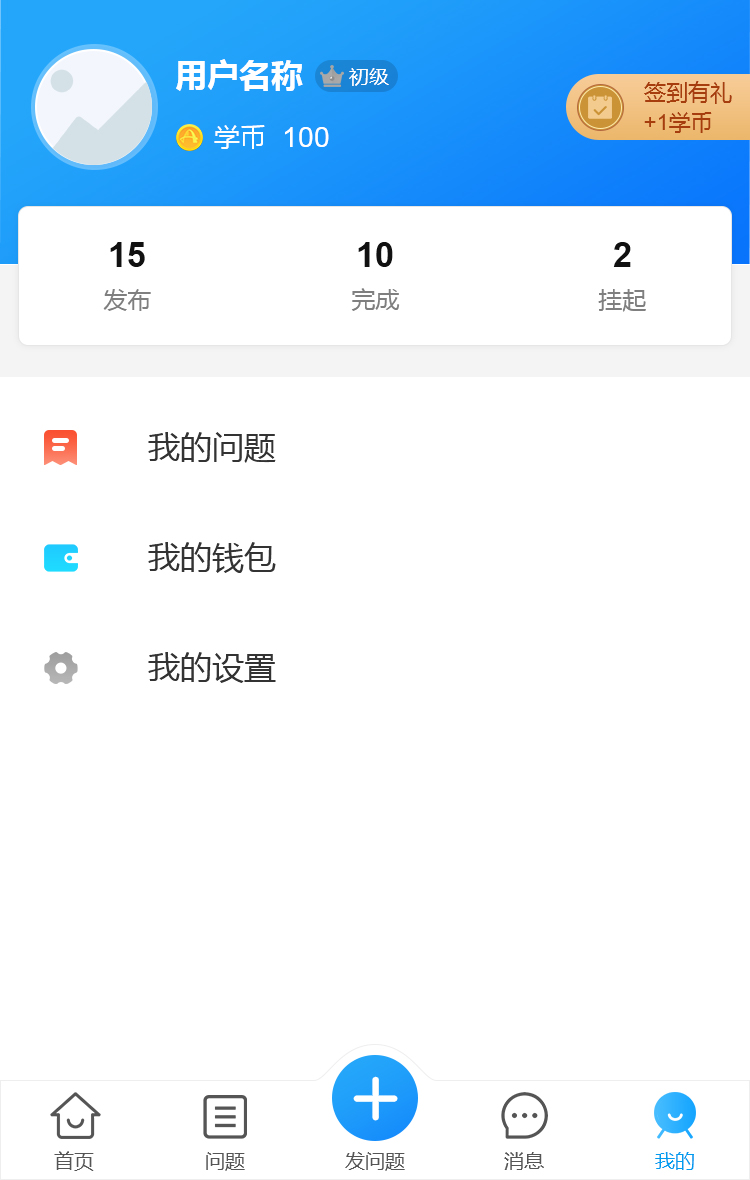750x1180 pixels.
Task: Tap the profile avatar picture
Action: (x=94, y=107)
